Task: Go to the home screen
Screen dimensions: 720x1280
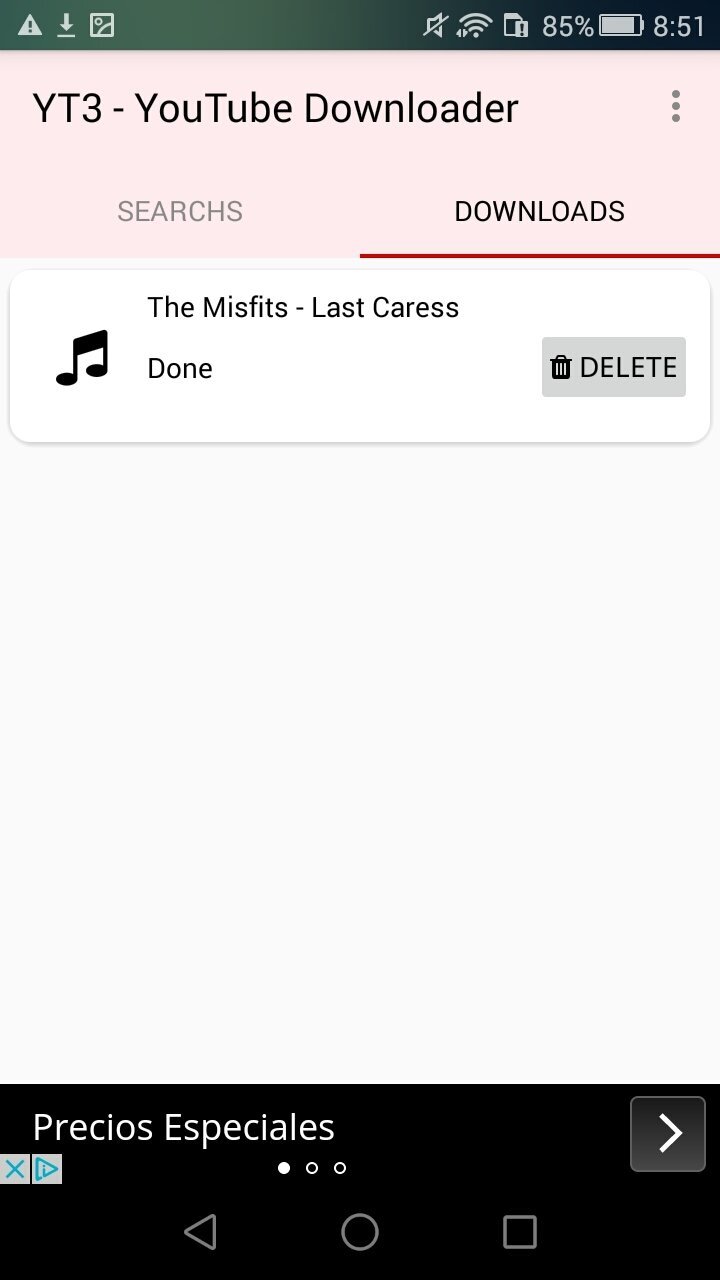Action: coord(360,1232)
